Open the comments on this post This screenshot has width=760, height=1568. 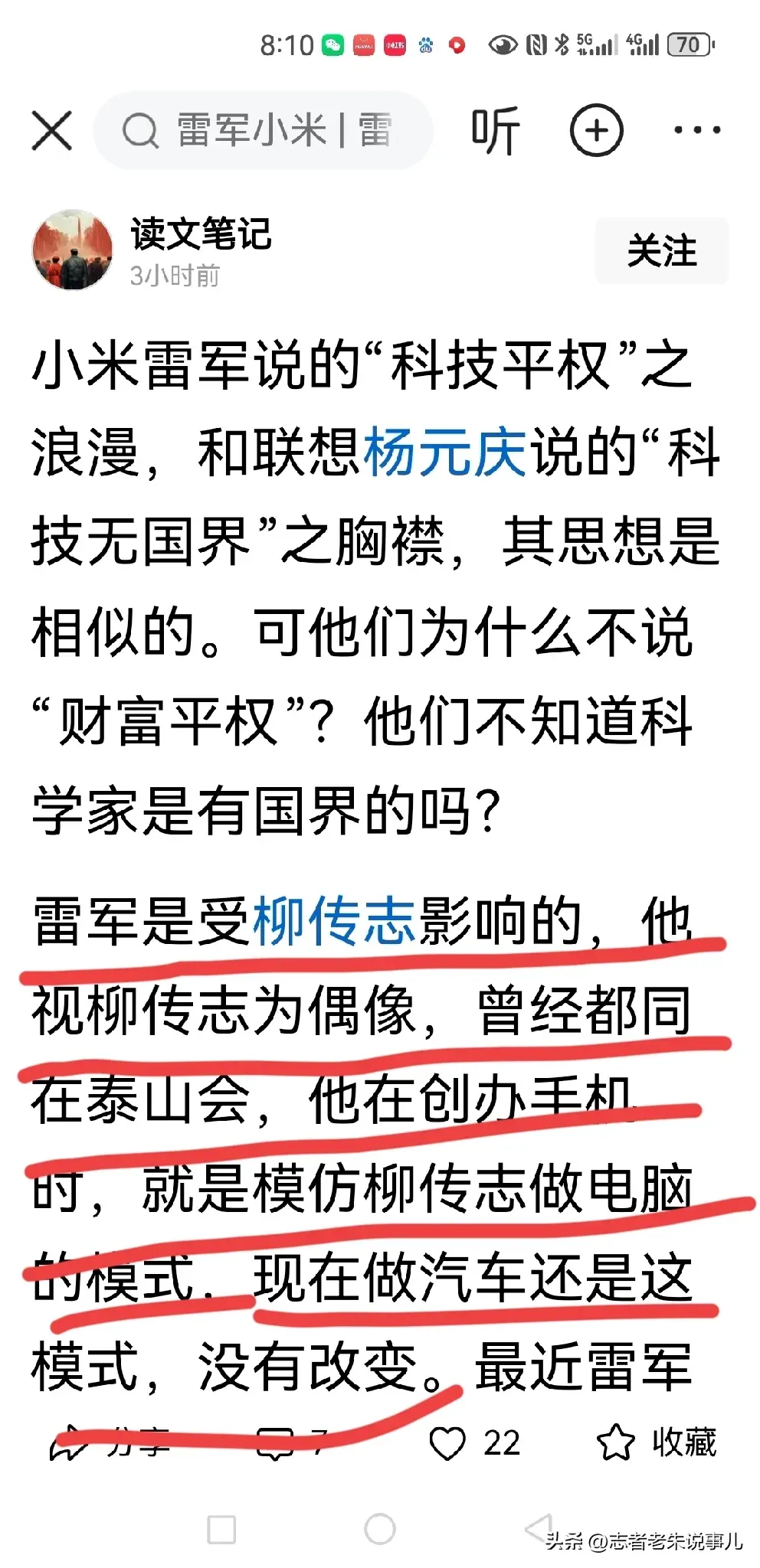[291, 1442]
